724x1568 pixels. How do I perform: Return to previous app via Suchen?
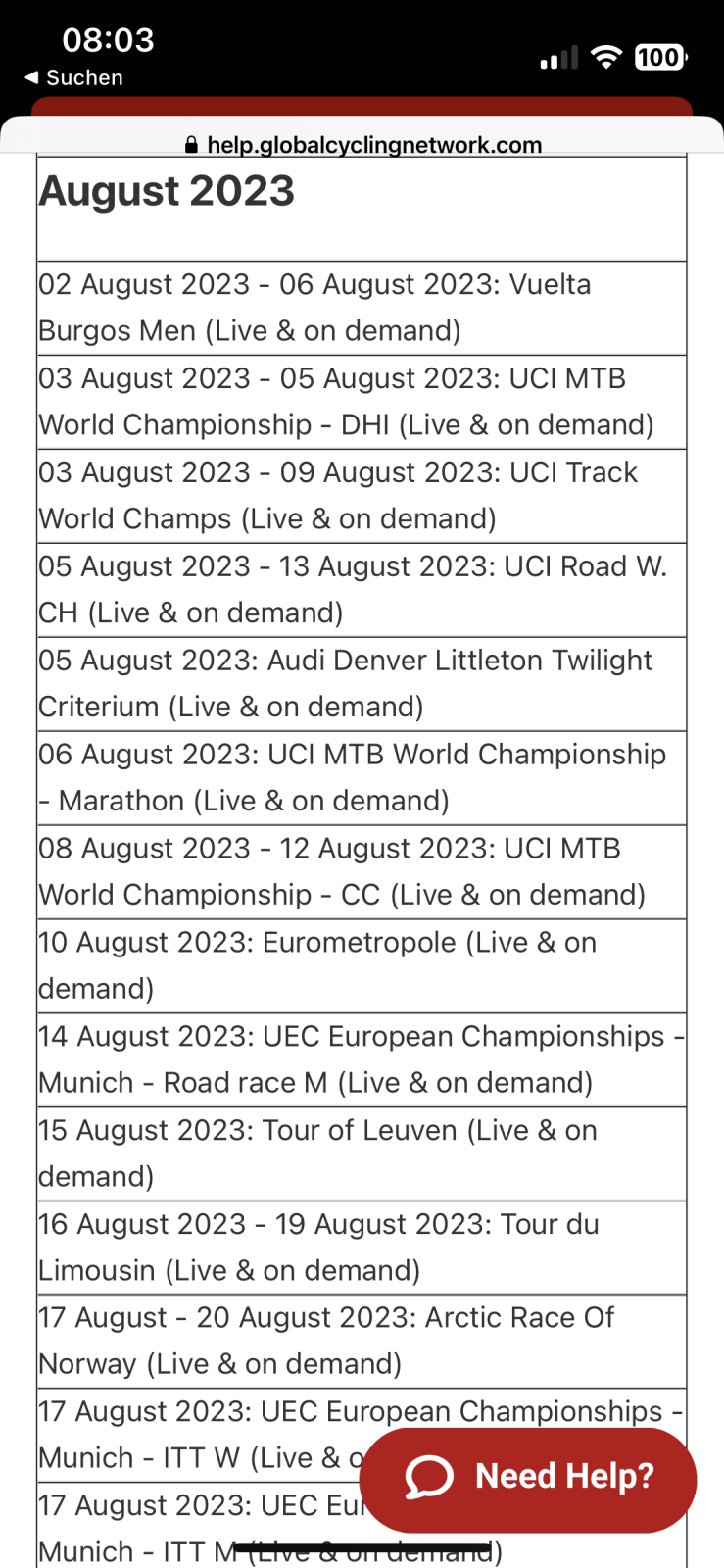tap(74, 78)
